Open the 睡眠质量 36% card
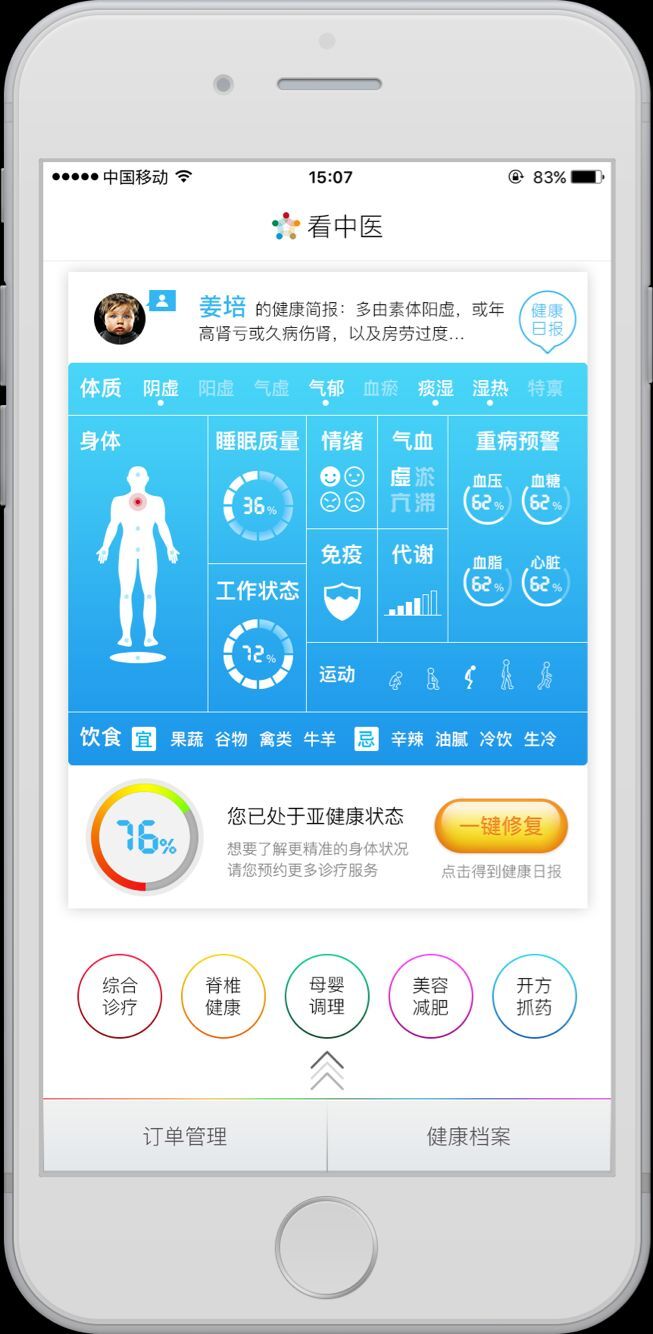 (x=258, y=490)
